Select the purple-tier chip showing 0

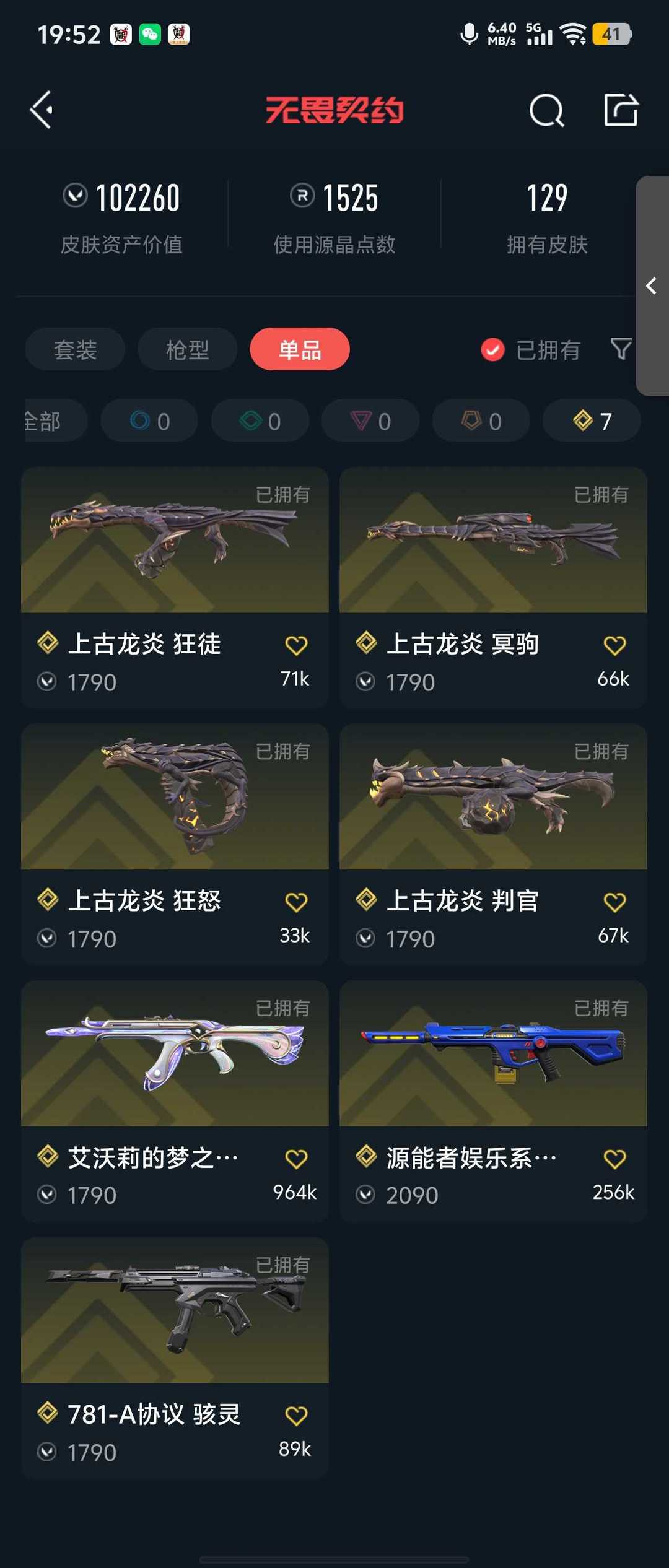(x=370, y=421)
